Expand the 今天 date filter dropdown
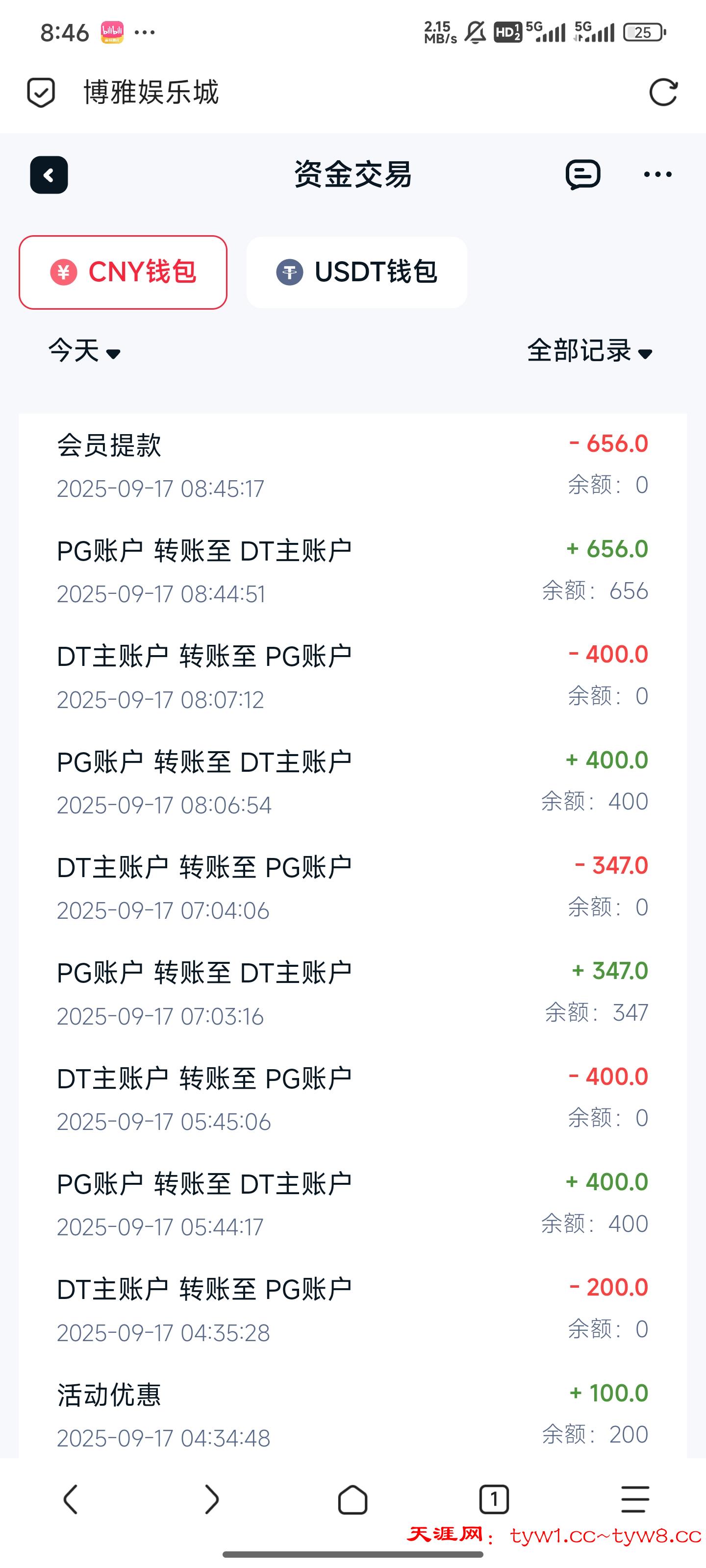The width and height of the screenshot is (706, 1568). pos(85,351)
